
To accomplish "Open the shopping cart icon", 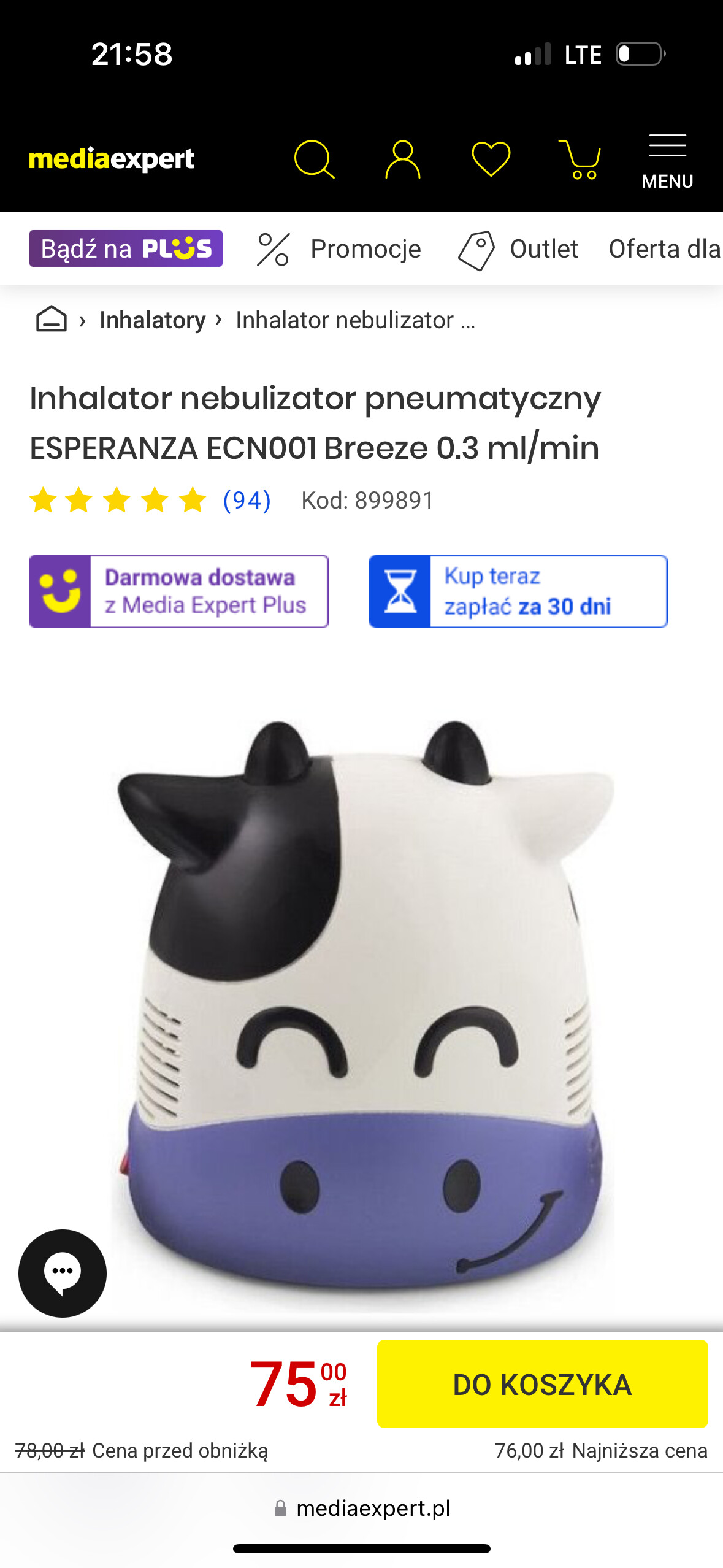I will click(579, 159).
